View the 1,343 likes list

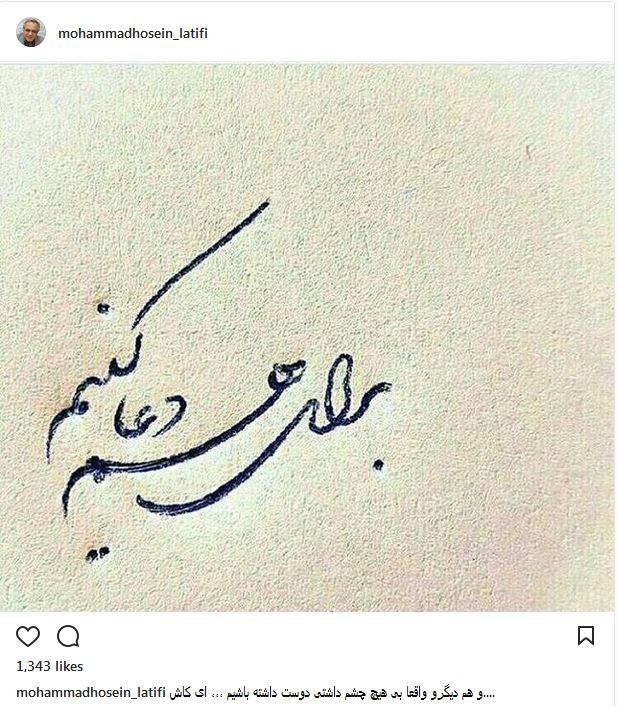pyautogui.click(x=50, y=666)
